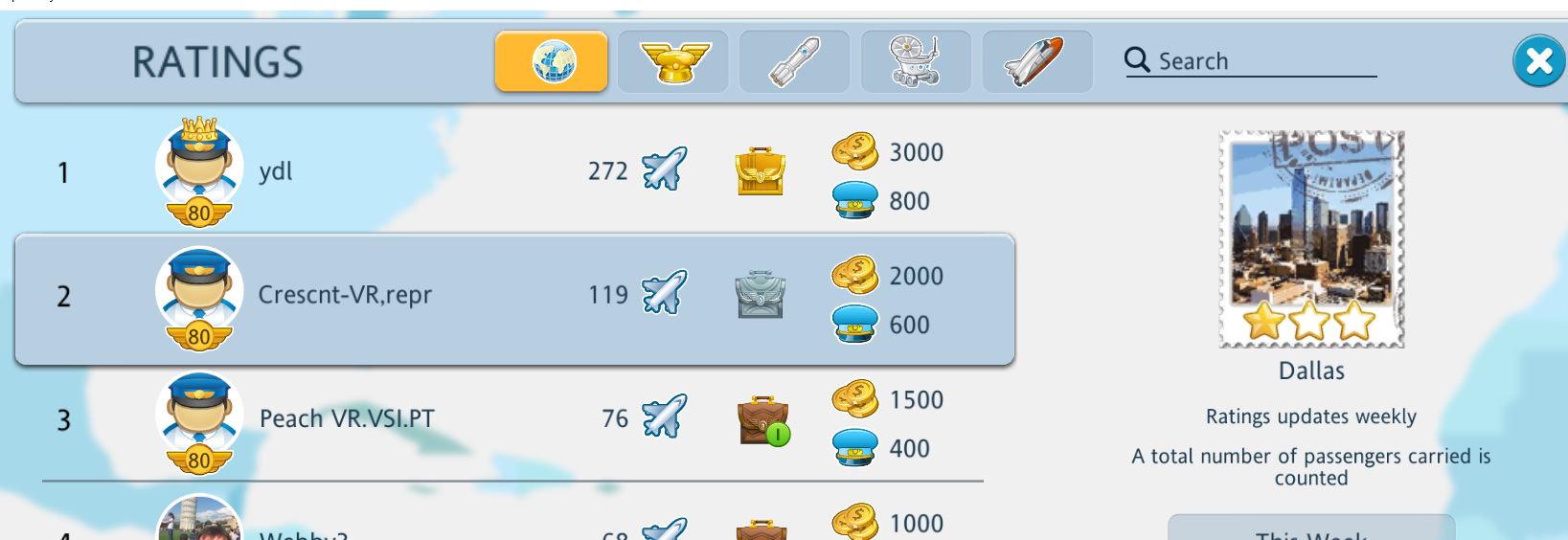Select the globe ratings tab
Image resolution: width=1568 pixels, height=540 pixels.
(552, 62)
